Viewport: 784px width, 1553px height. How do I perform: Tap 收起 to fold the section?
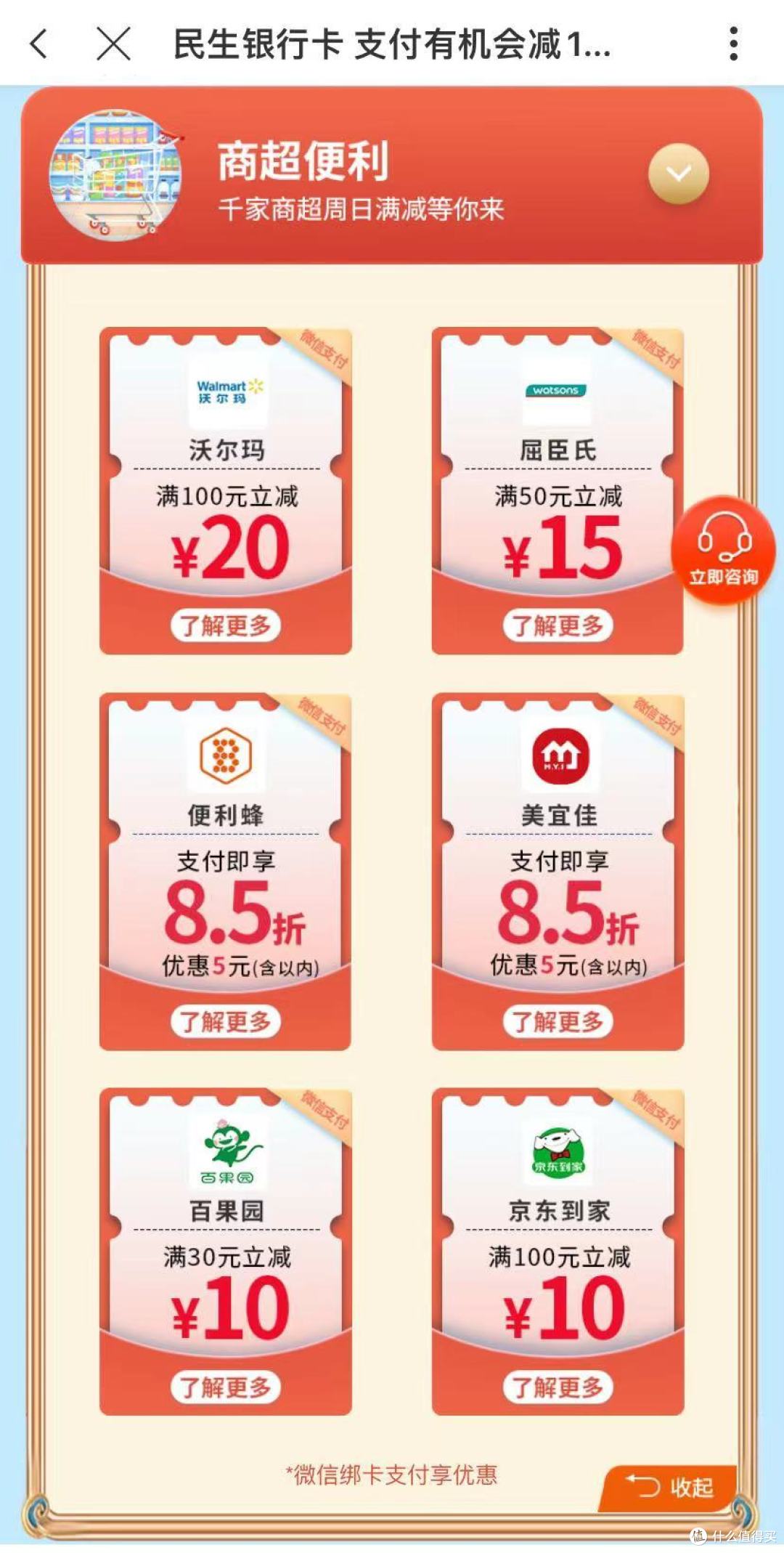pos(671,1487)
